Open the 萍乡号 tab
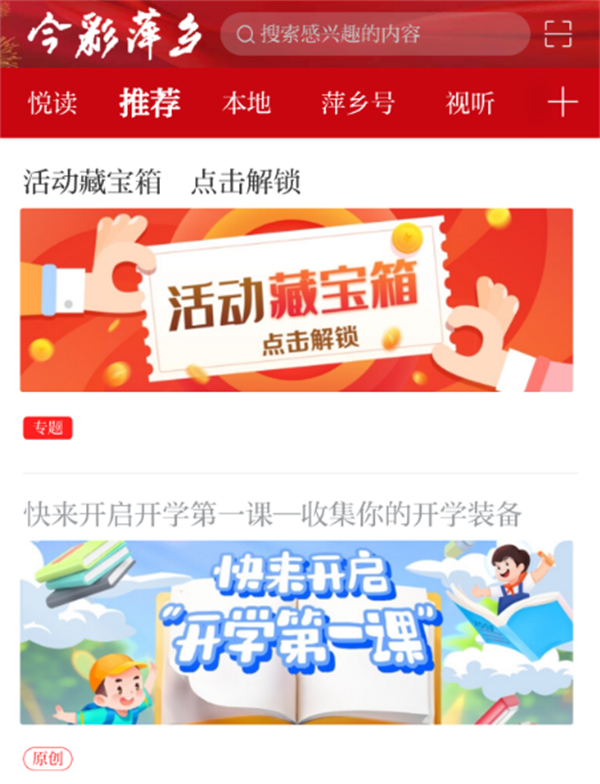This screenshot has width=600, height=784. 357,103
